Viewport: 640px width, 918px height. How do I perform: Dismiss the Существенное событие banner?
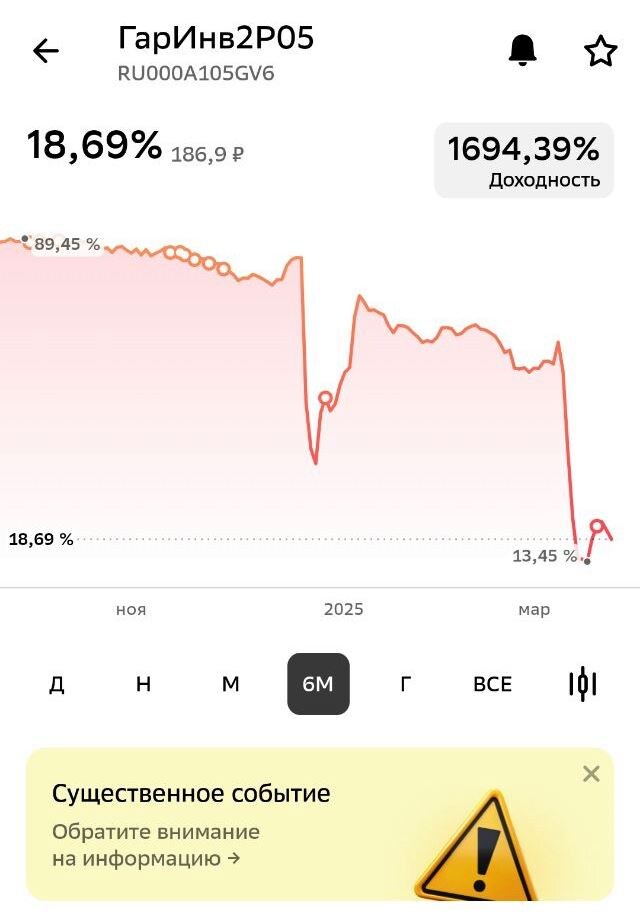(591, 773)
